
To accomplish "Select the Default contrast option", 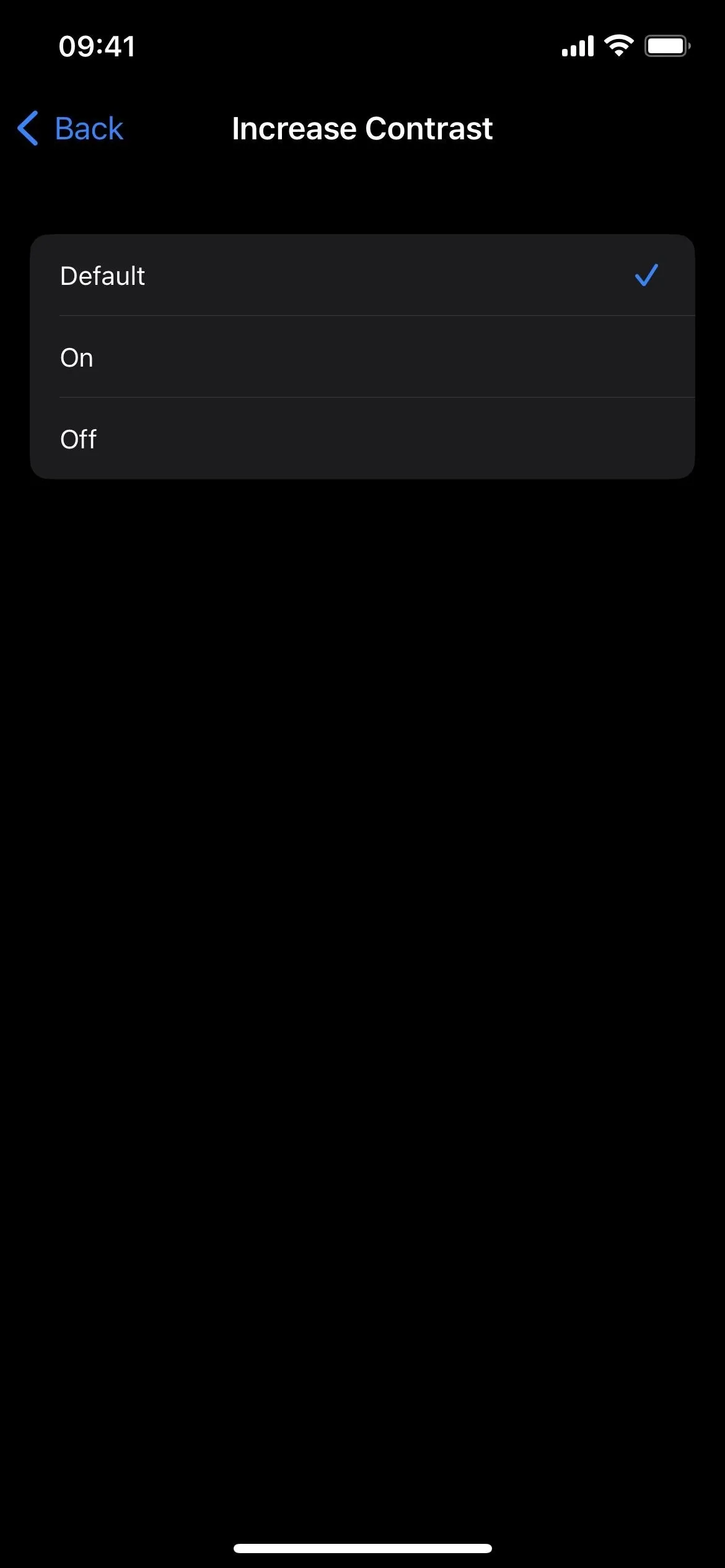I will (x=362, y=276).
